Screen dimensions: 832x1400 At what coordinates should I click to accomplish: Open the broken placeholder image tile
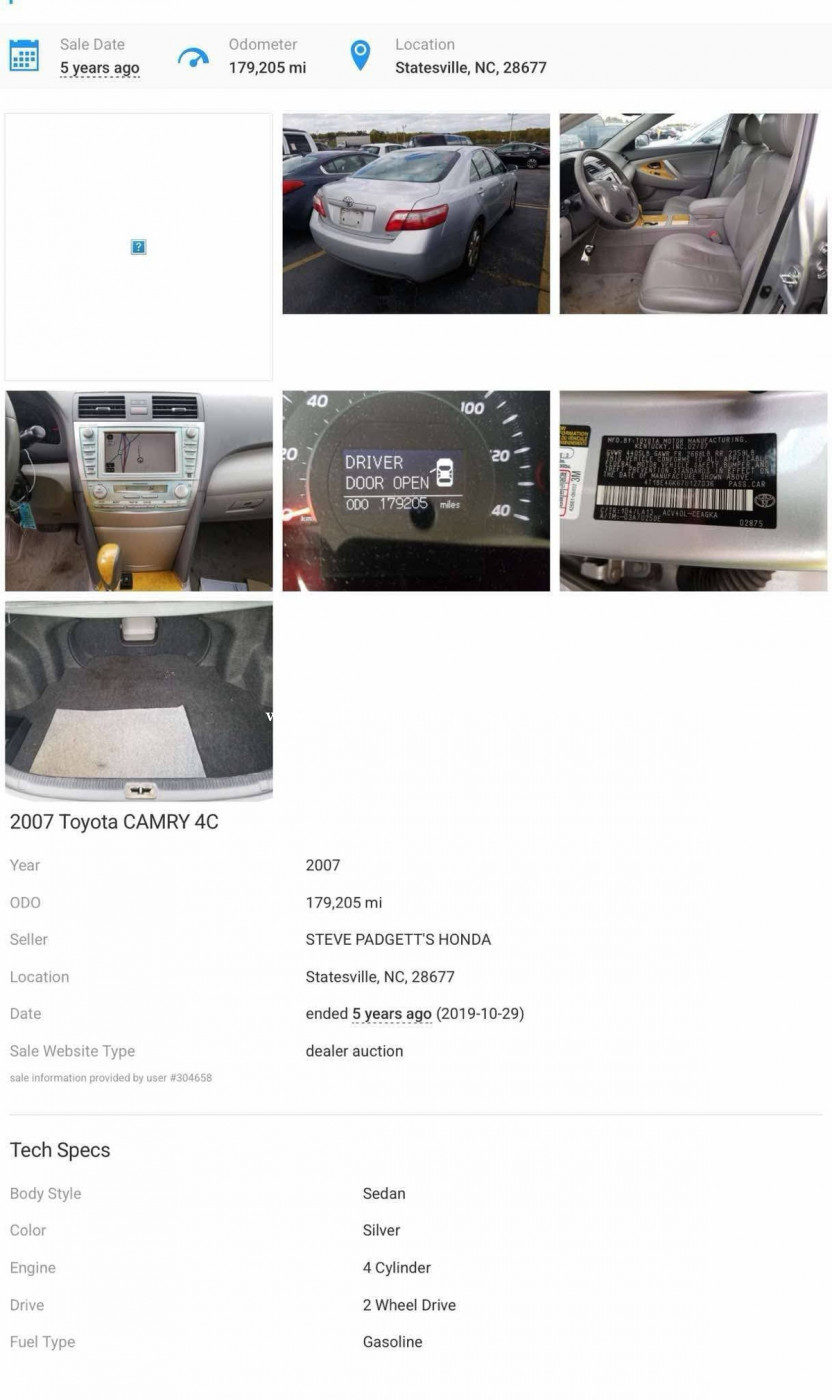[x=138, y=246]
